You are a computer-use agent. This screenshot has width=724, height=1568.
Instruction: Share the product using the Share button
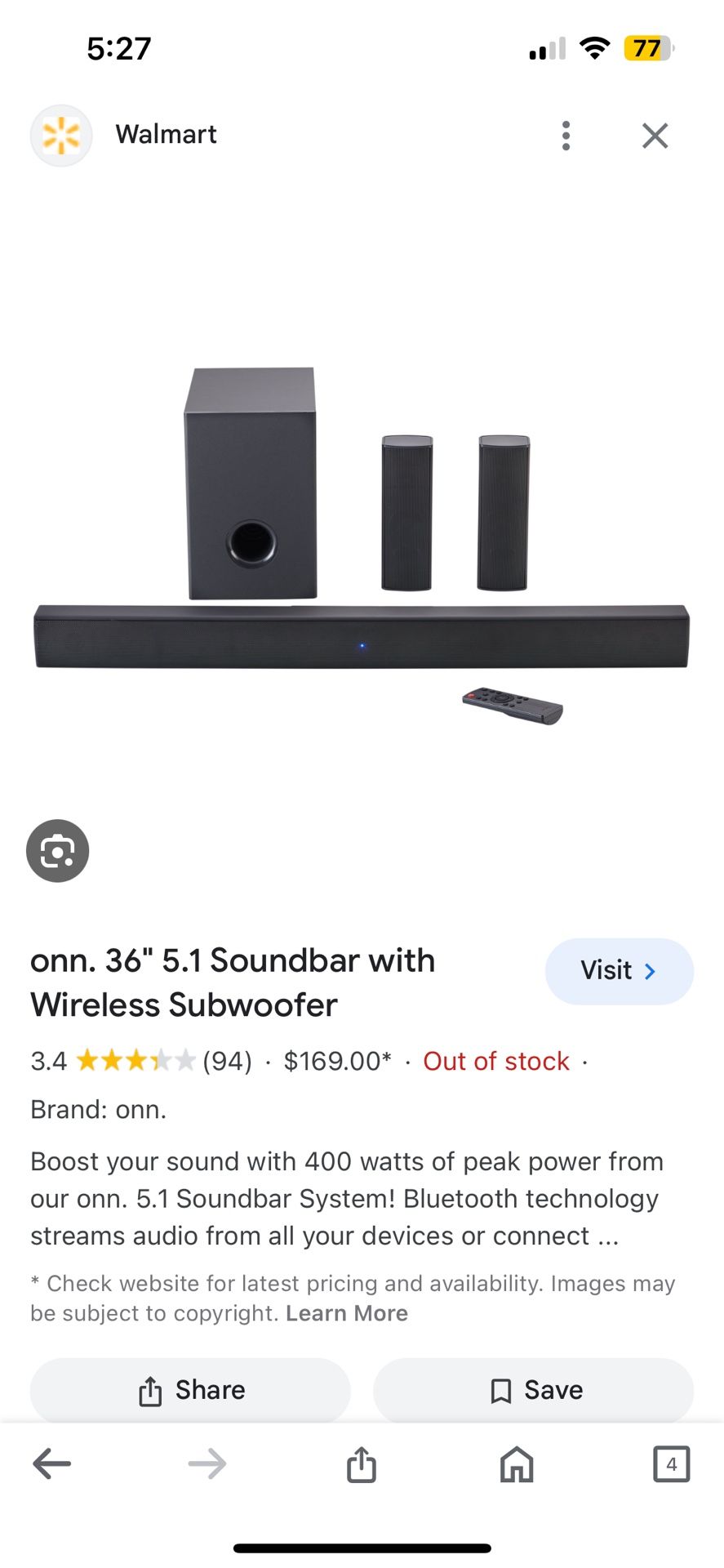click(190, 1389)
